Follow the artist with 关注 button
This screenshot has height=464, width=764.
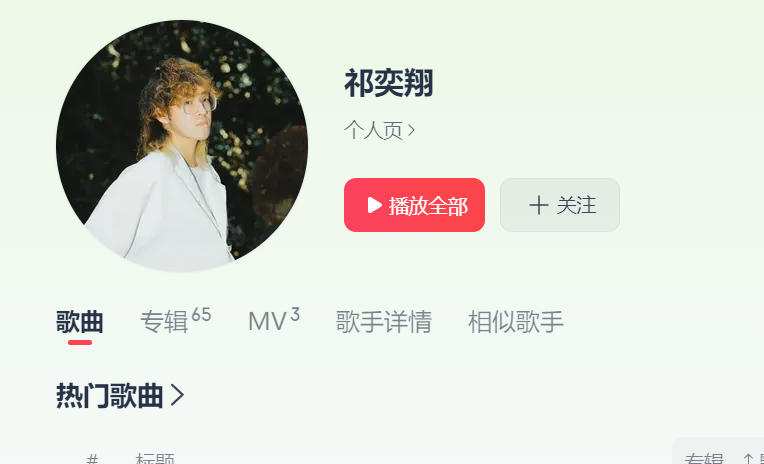pyautogui.click(x=560, y=205)
